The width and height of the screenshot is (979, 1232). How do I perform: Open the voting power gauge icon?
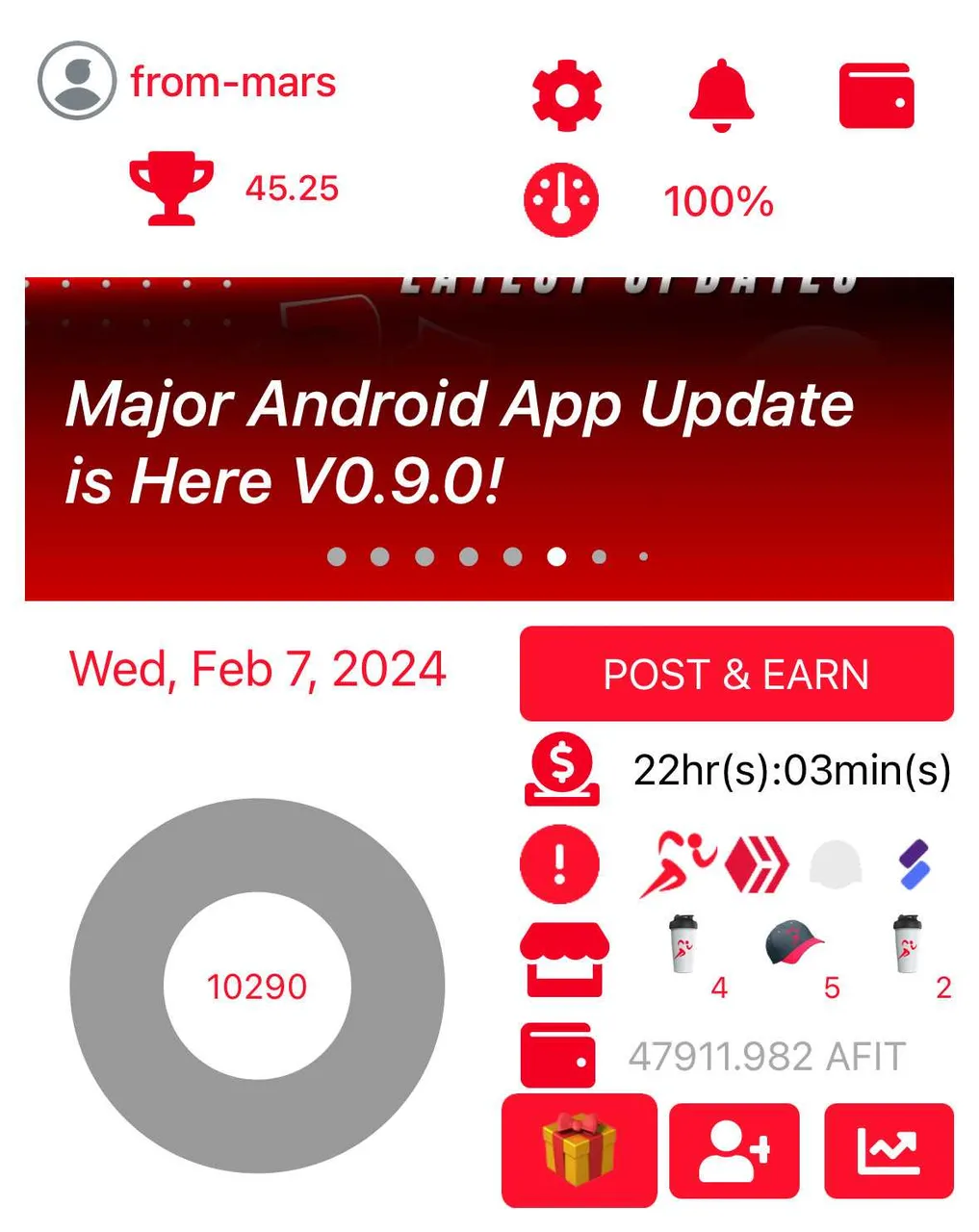point(561,200)
